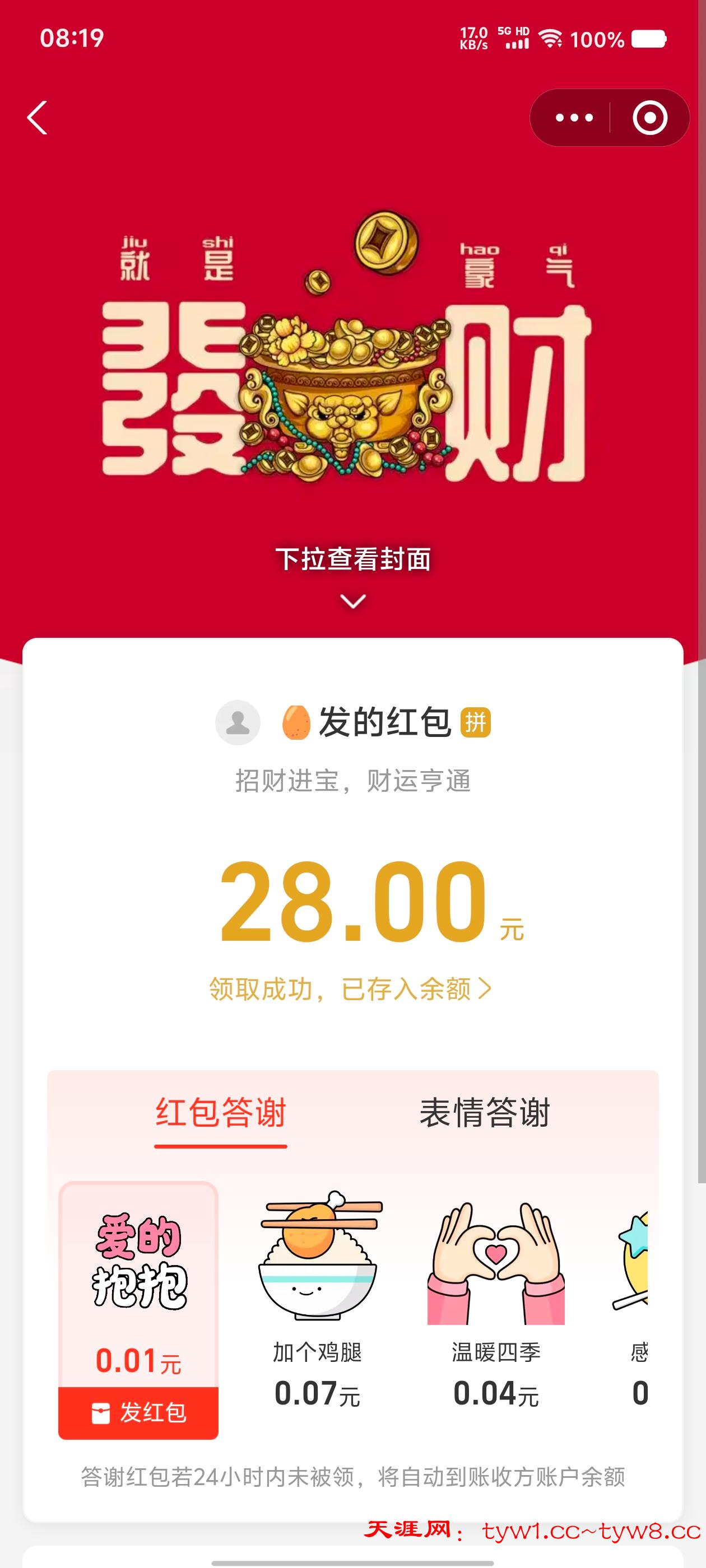Open the sender's avatar profile
This screenshot has height=1568, width=706.
pos(238,722)
